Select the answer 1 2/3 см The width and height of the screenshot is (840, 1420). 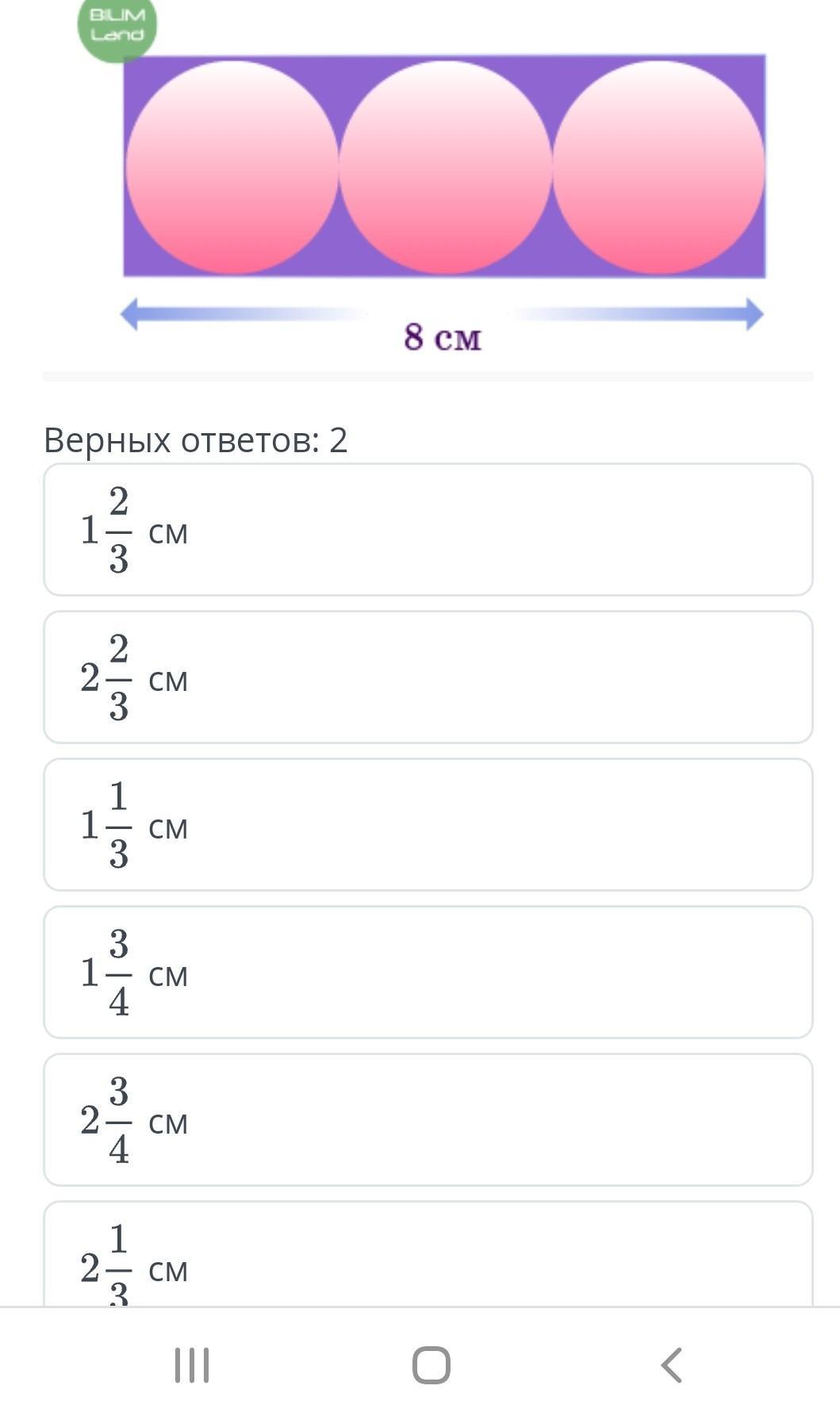(428, 530)
